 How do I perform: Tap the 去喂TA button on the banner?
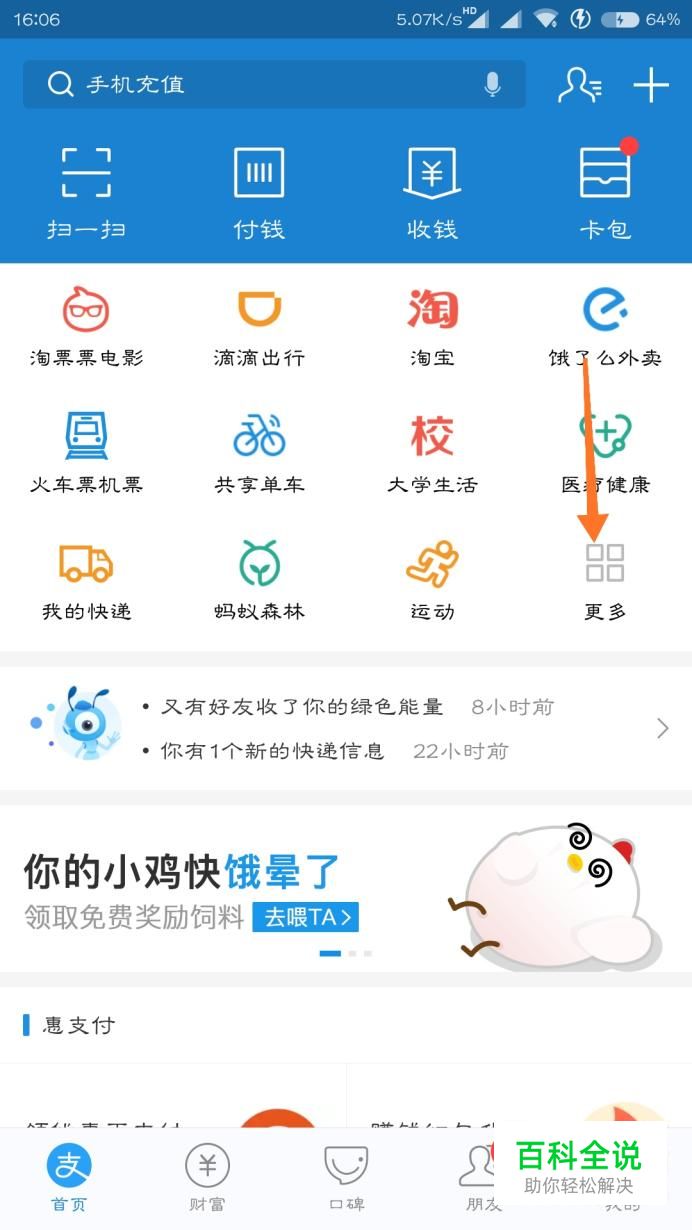(306, 917)
